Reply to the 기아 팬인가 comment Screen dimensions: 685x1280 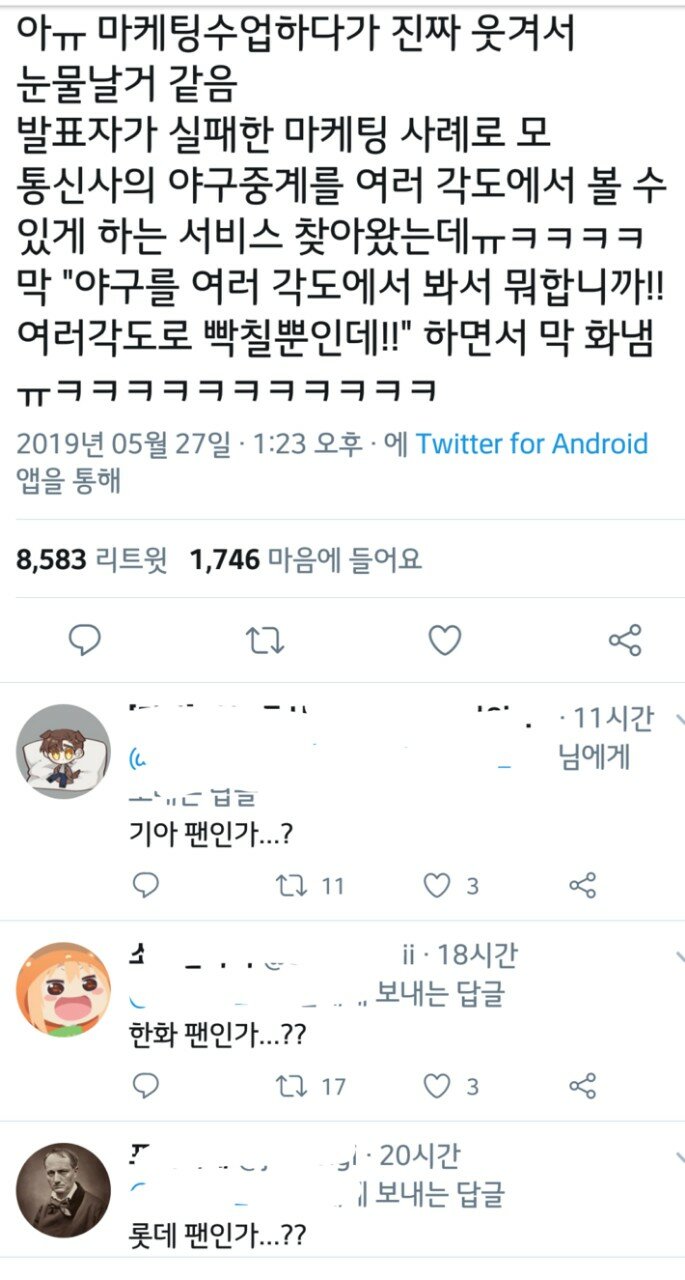point(146,884)
